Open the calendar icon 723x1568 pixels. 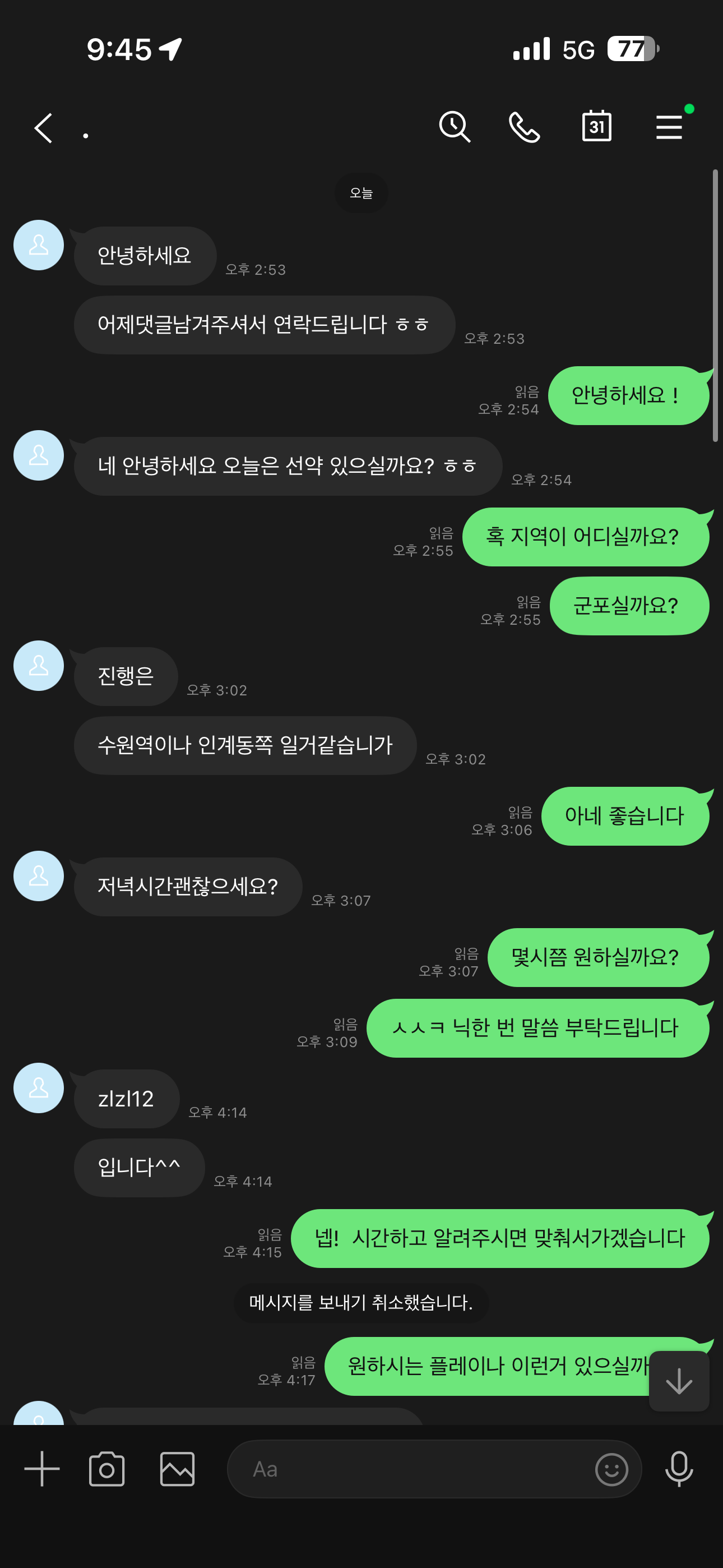(x=596, y=127)
